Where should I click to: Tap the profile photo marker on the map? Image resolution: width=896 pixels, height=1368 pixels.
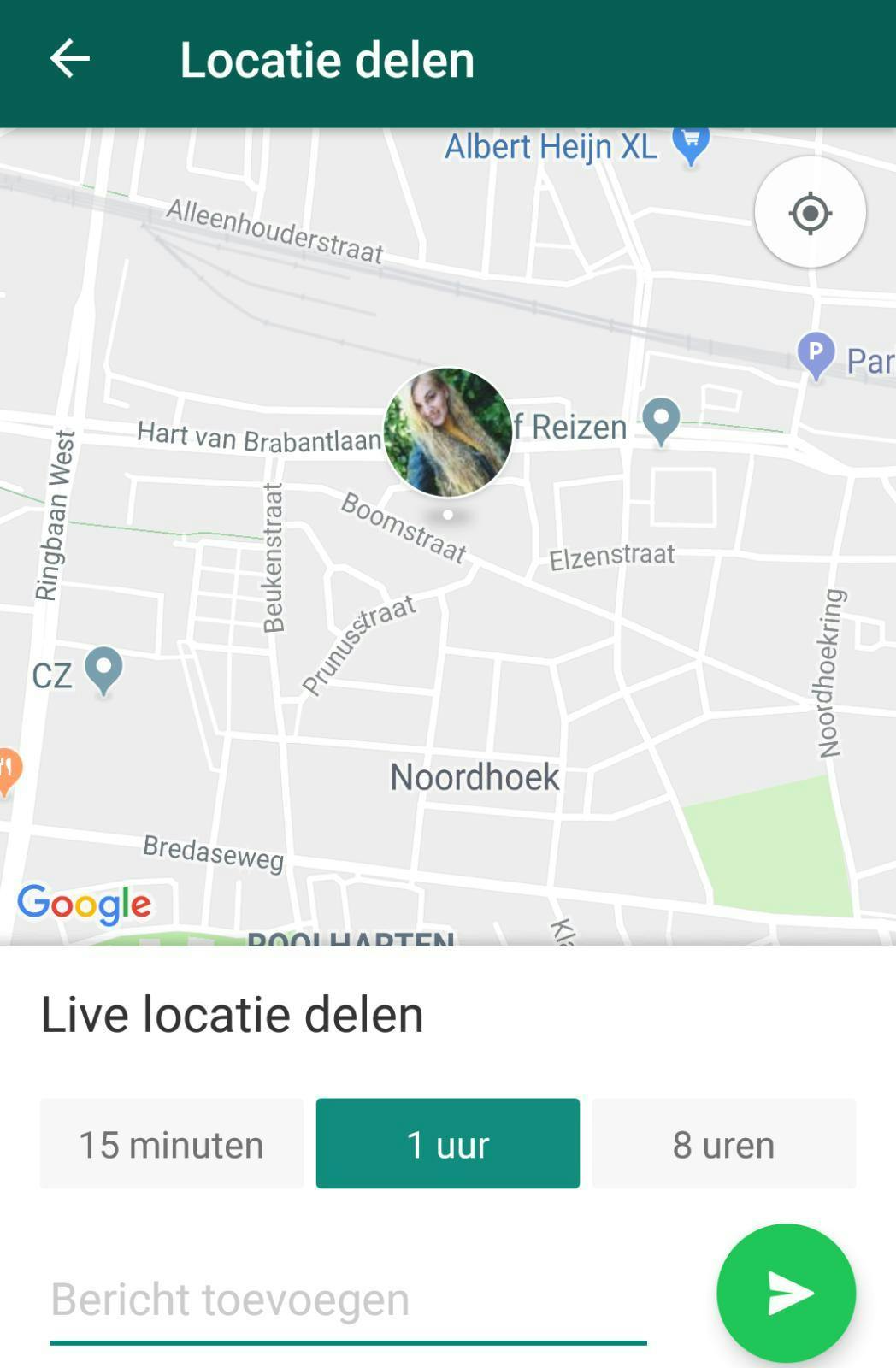point(447,432)
